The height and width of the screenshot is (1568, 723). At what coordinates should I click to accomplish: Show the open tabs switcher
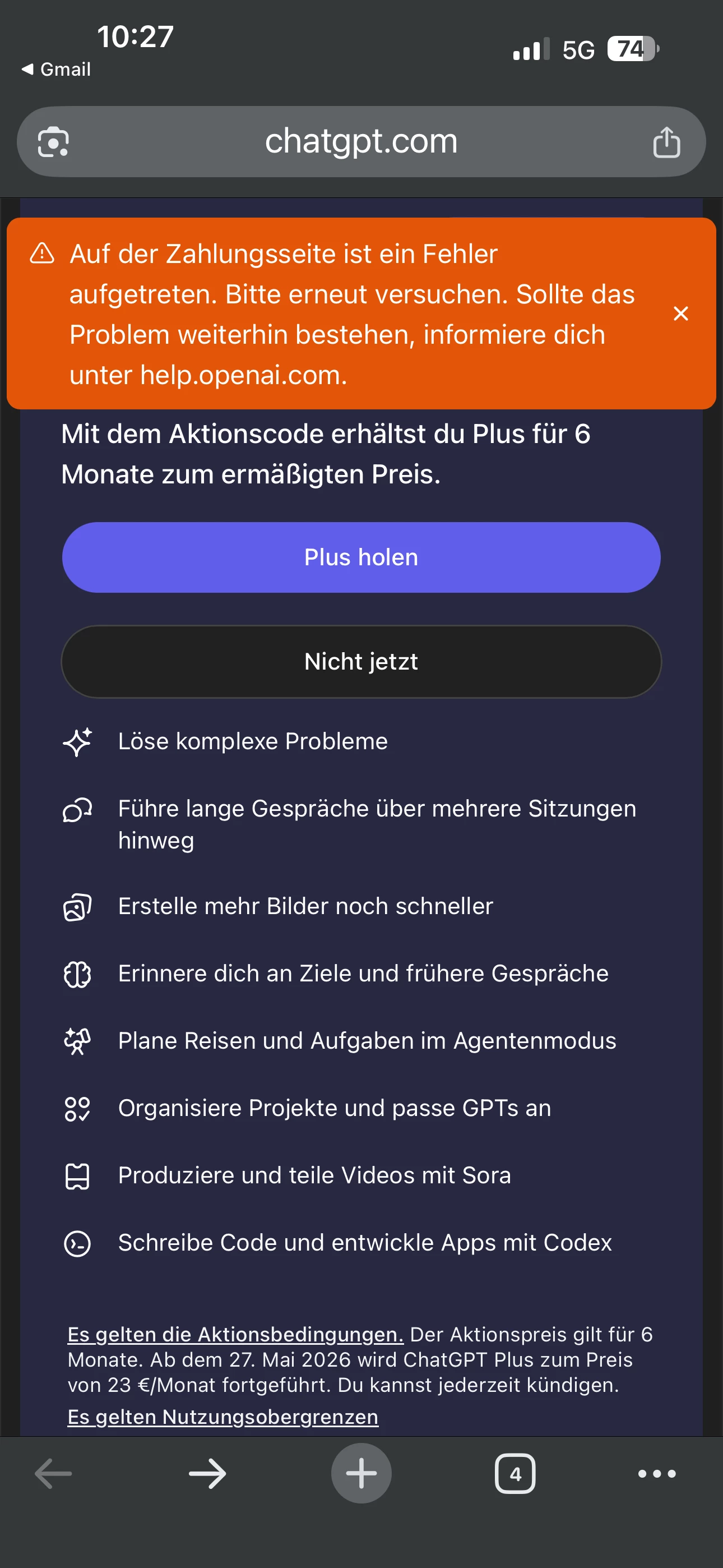pyautogui.click(x=515, y=1473)
